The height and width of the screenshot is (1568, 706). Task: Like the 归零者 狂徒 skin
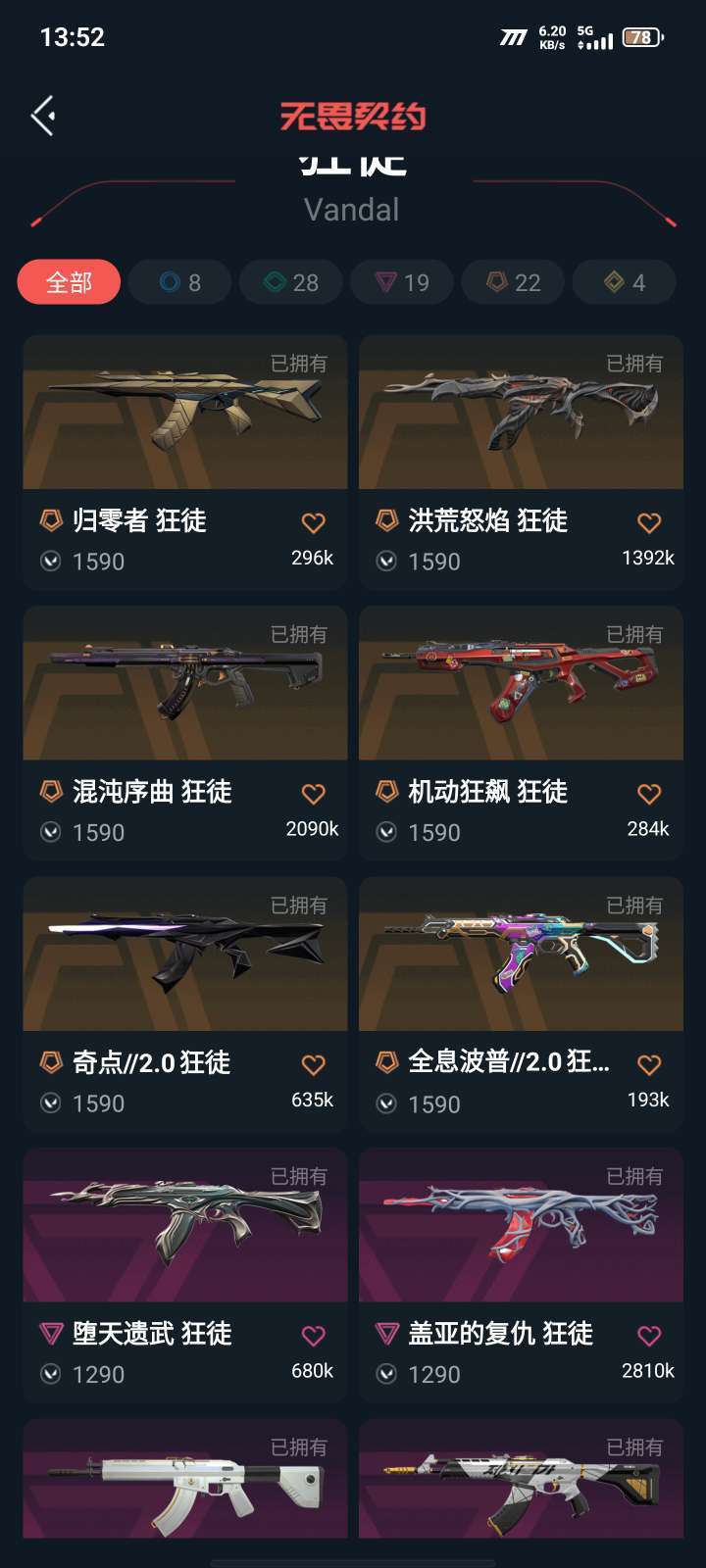pyautogui.click(x=313, y=522)
